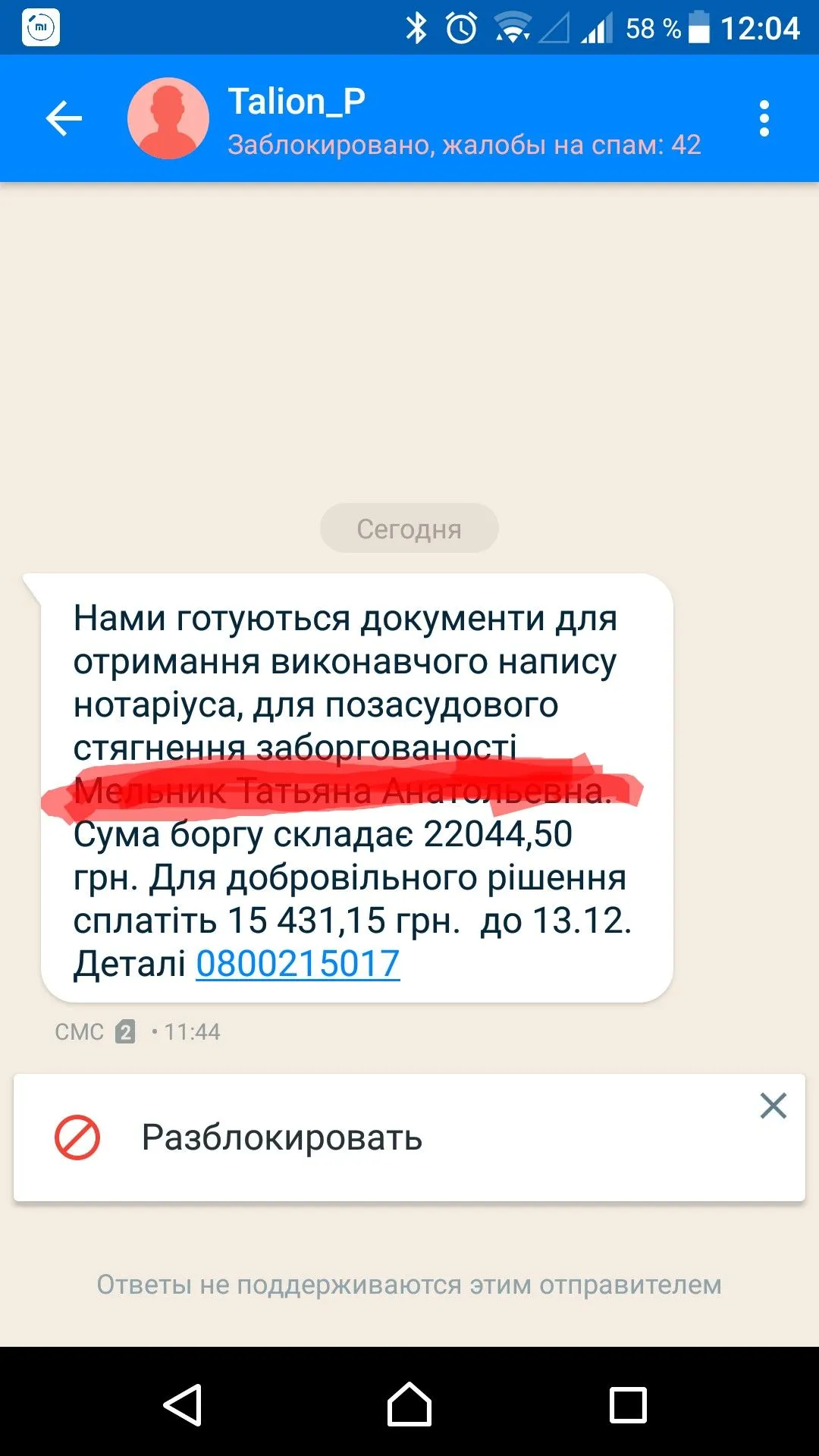The height and width of the screenshot is (1456, 819).
Task: Go back using the app bar arrow
Action: click(64, 118)
